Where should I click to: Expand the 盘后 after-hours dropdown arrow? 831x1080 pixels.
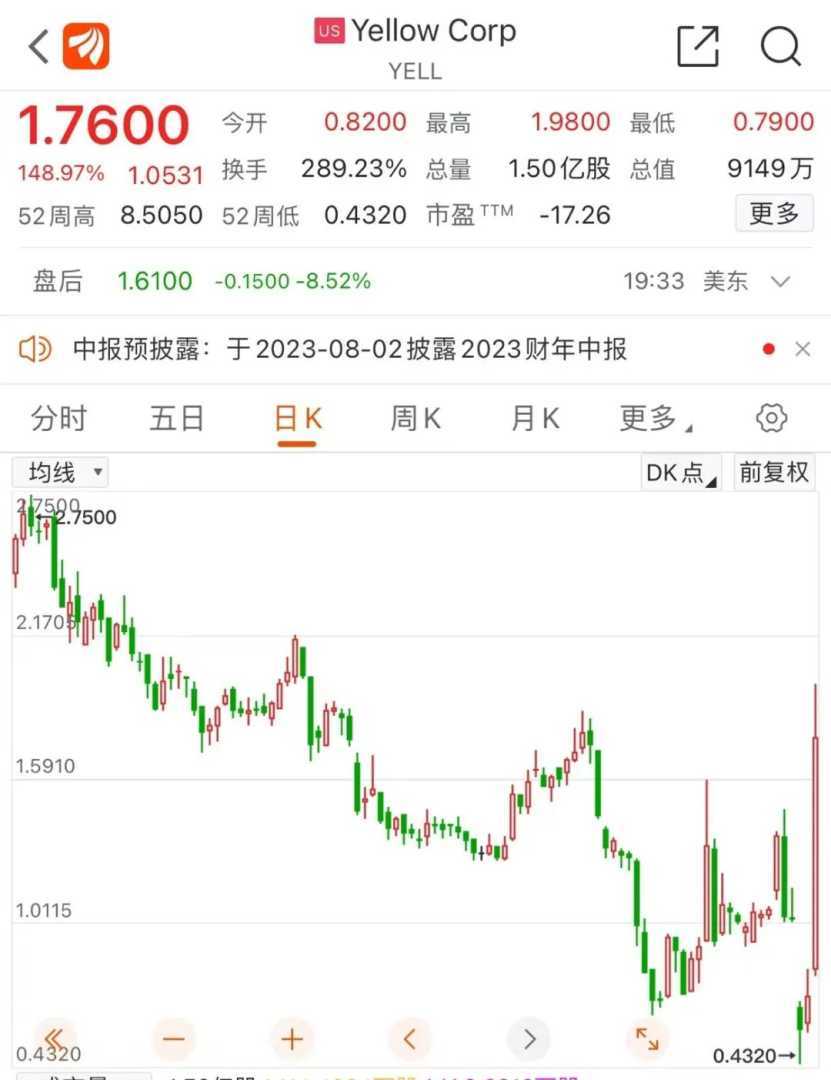(x=782, y=282)
